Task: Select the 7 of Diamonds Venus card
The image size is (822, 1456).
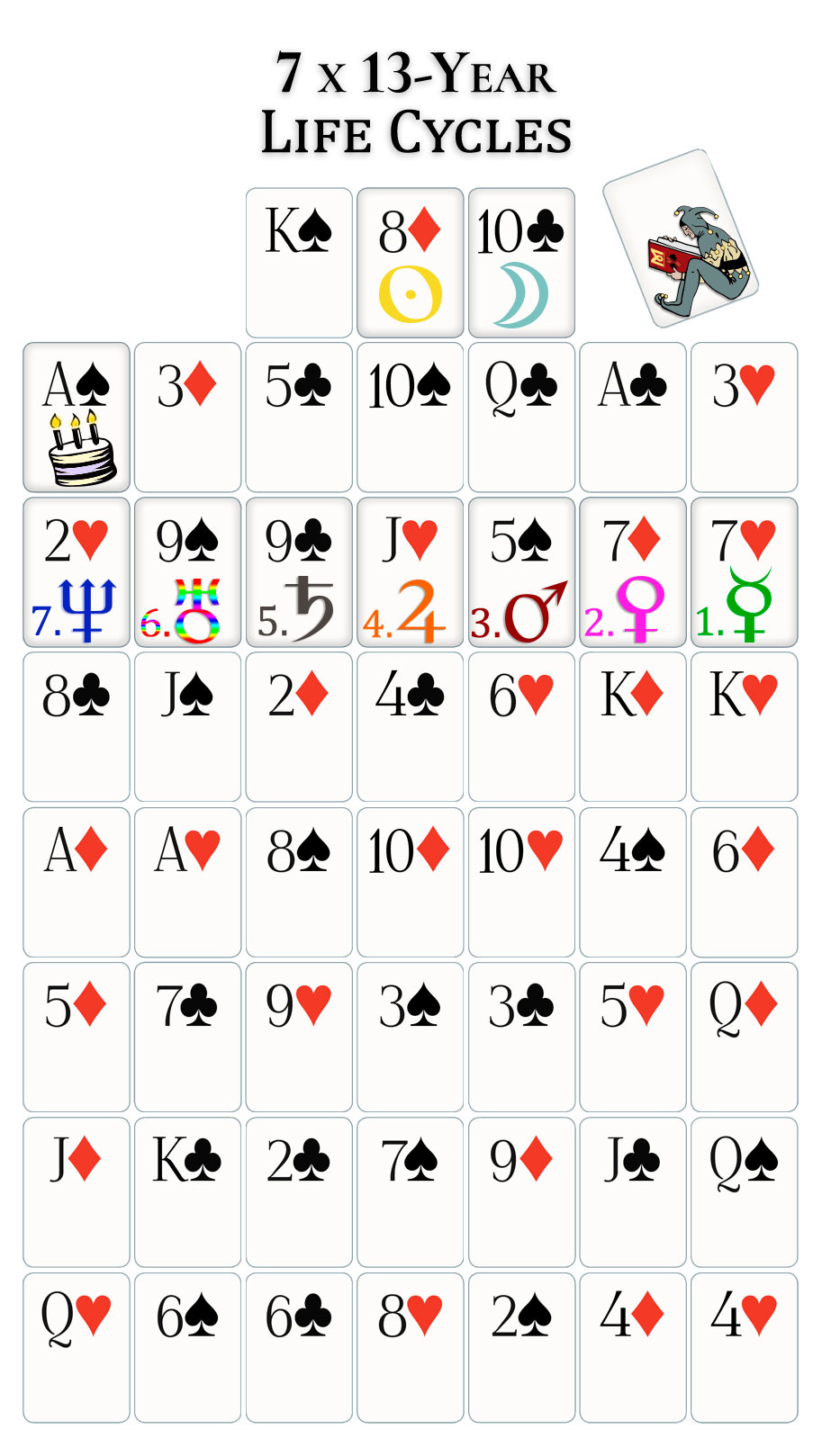Action: pos(633,572)
